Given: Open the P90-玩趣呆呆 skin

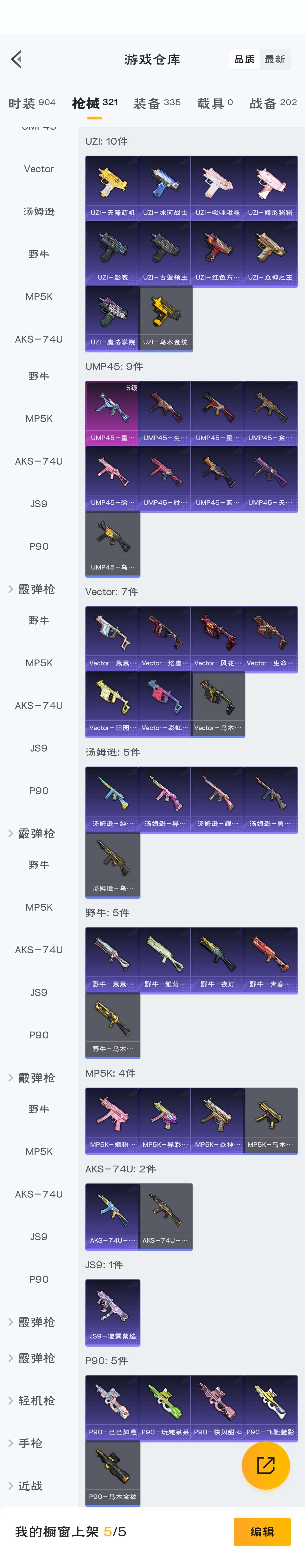Looking at the screenshot, I should [165, 1407].
